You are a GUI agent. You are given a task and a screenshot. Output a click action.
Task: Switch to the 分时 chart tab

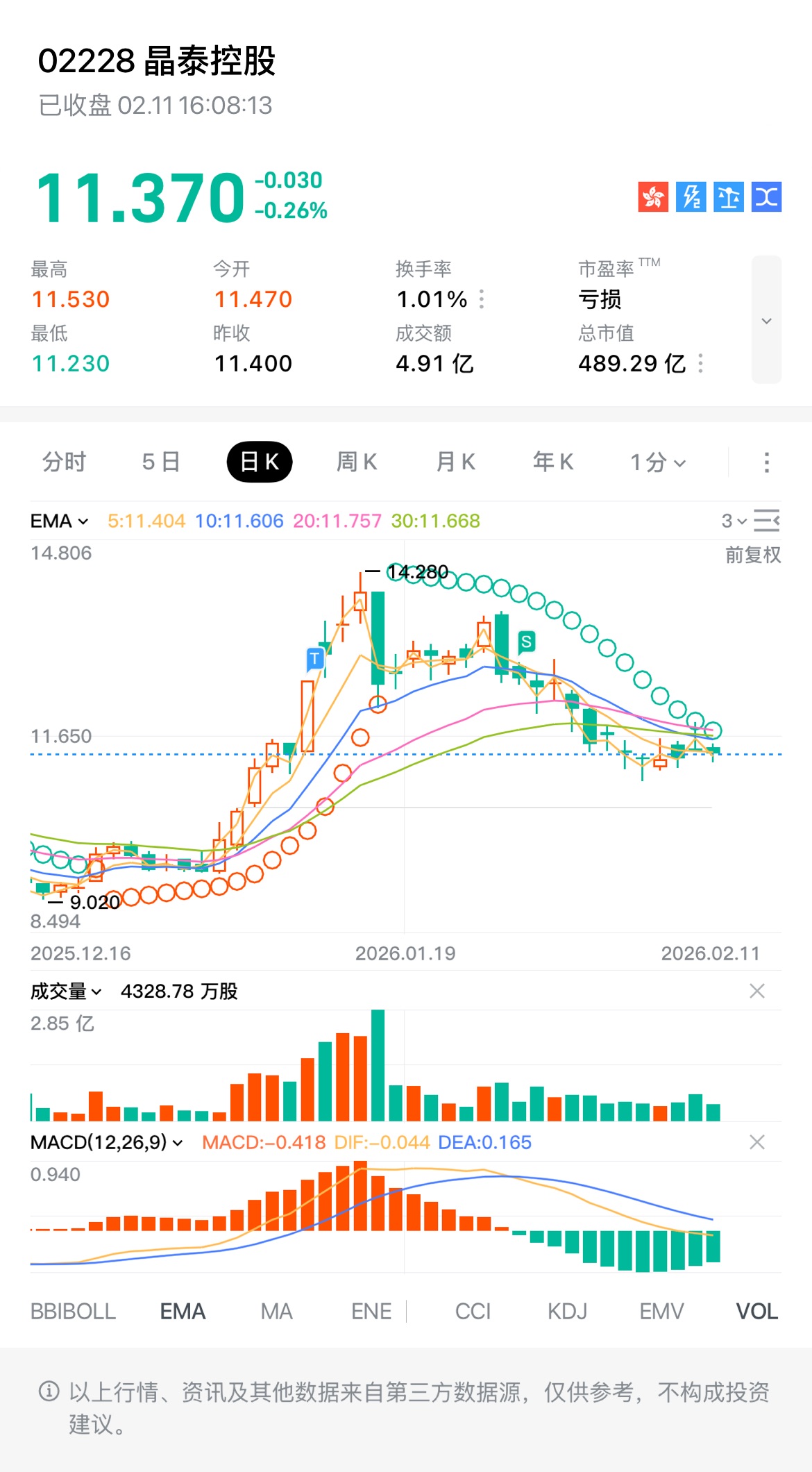coord(64,462)
